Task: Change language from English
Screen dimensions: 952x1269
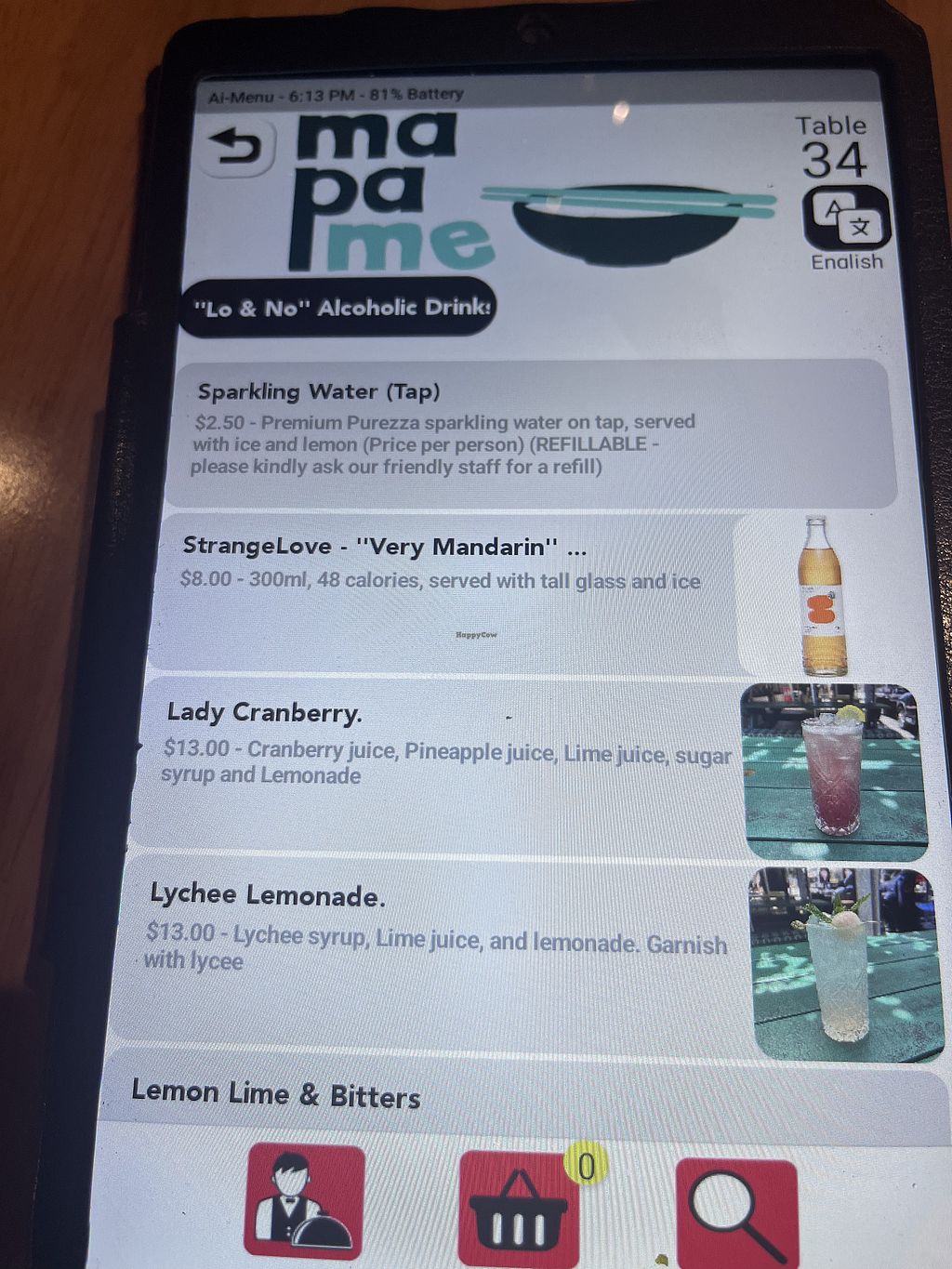Action: [x=846, y=219]
